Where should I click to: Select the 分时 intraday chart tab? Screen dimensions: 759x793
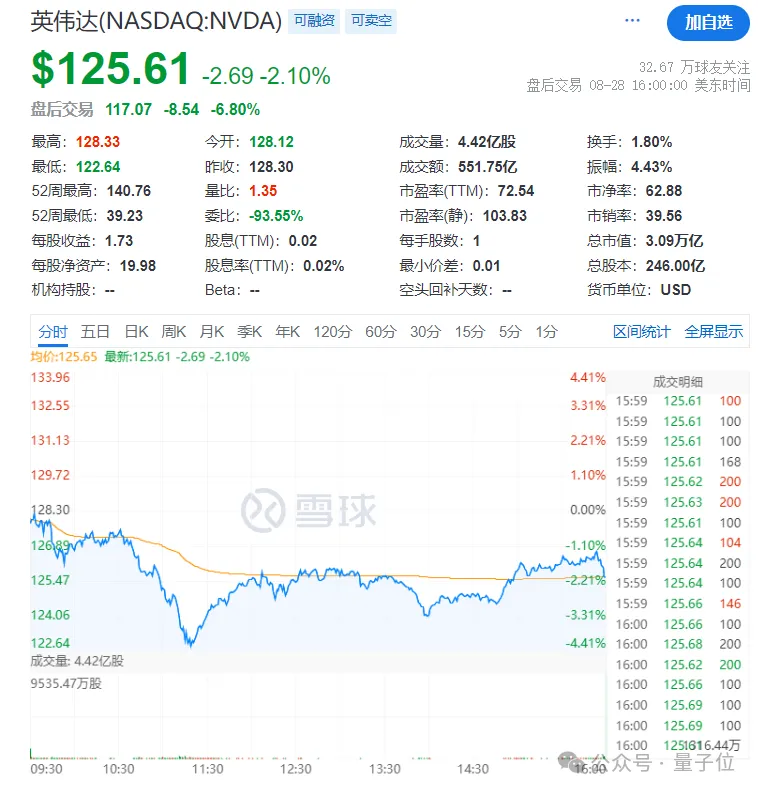coord(53,332)
